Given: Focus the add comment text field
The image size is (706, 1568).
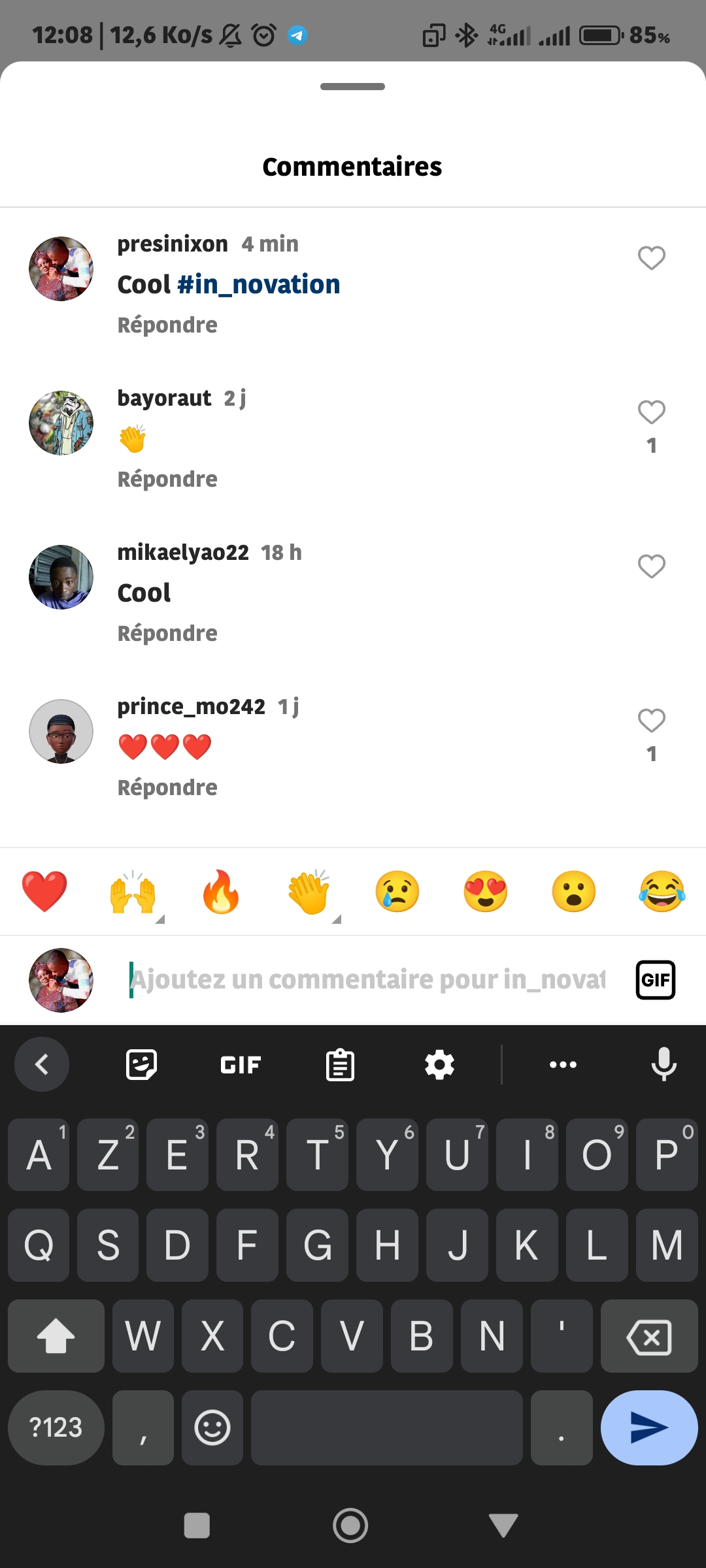Looking at the screenshot, I should (x=367, y=979).
